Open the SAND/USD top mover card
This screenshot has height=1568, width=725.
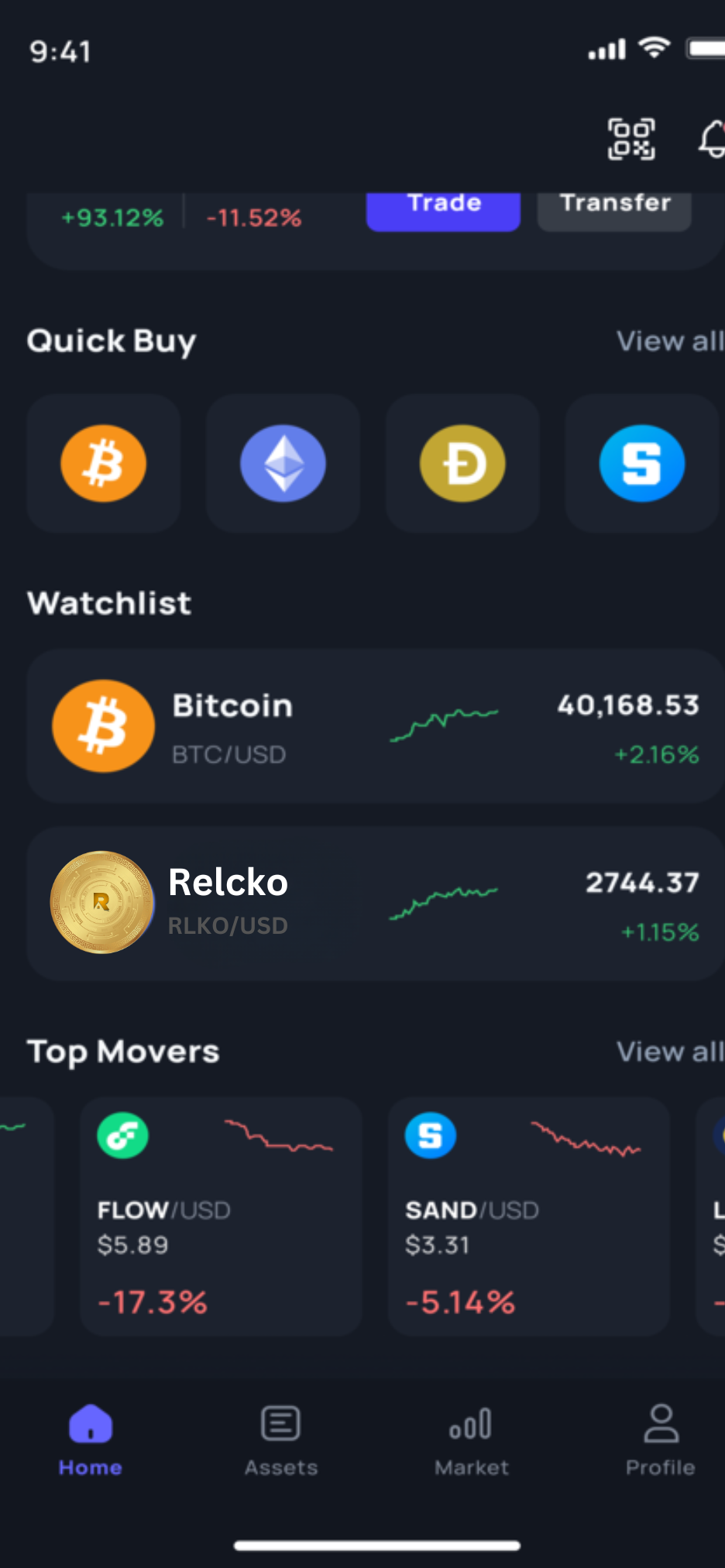tap(528, 1216)
